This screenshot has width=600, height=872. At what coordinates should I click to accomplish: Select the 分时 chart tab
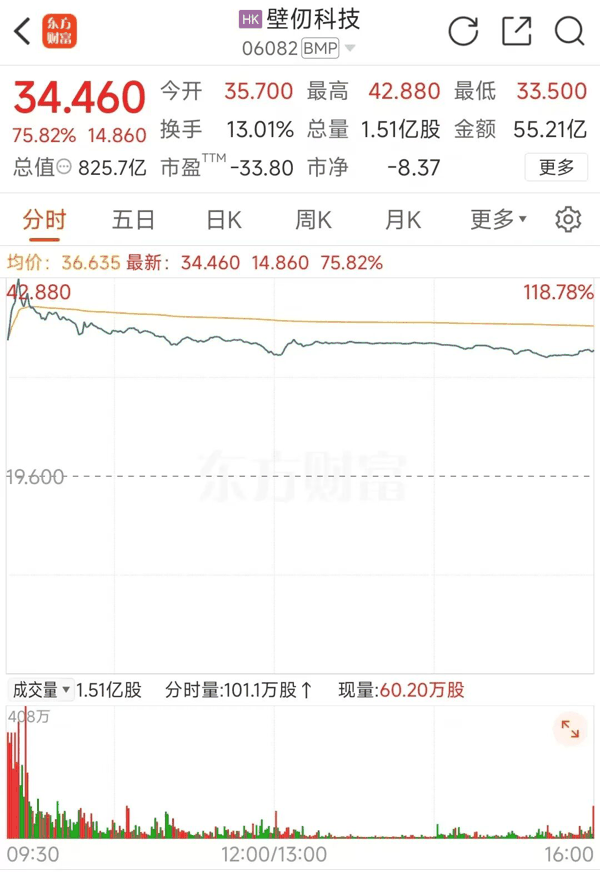(x=45, y=219)
